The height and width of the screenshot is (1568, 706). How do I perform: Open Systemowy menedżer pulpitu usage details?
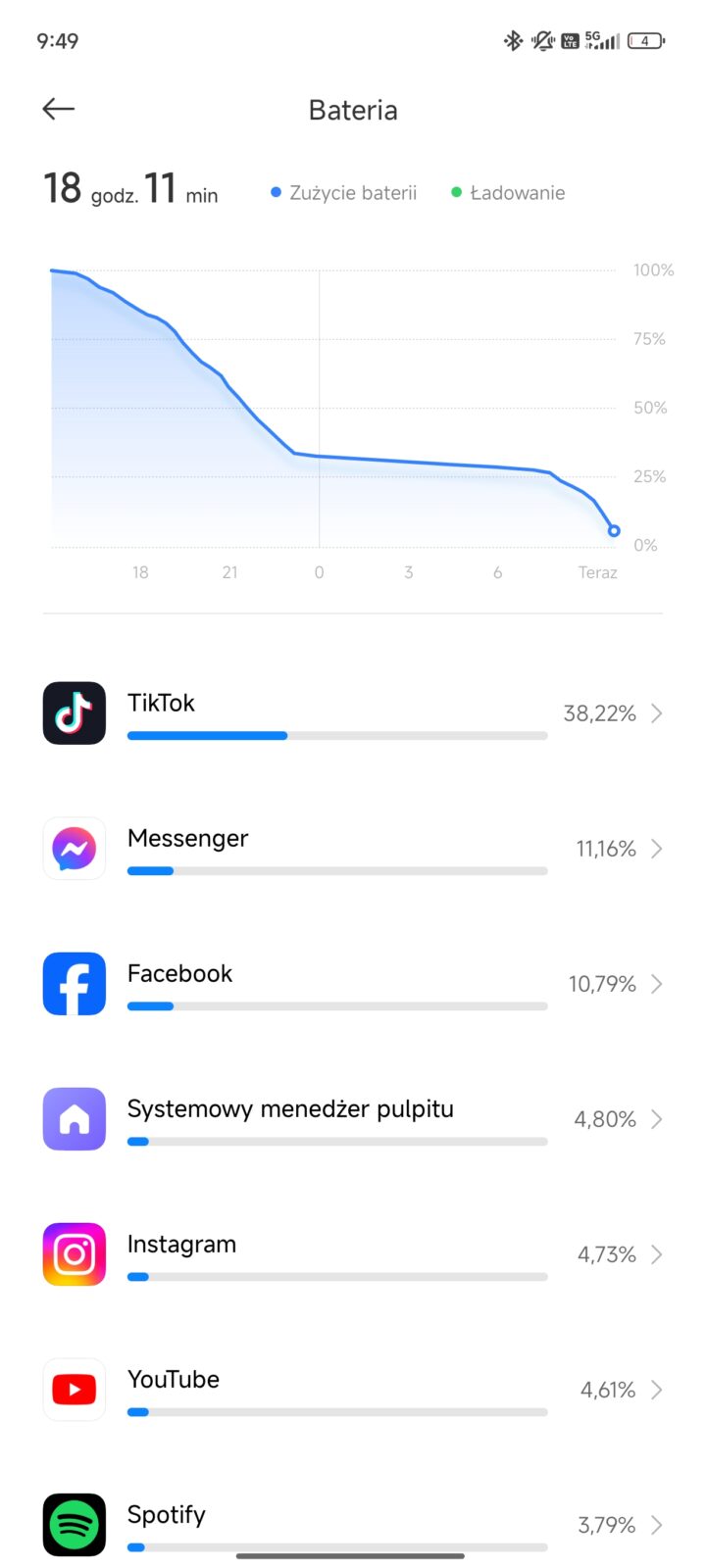353,1119
